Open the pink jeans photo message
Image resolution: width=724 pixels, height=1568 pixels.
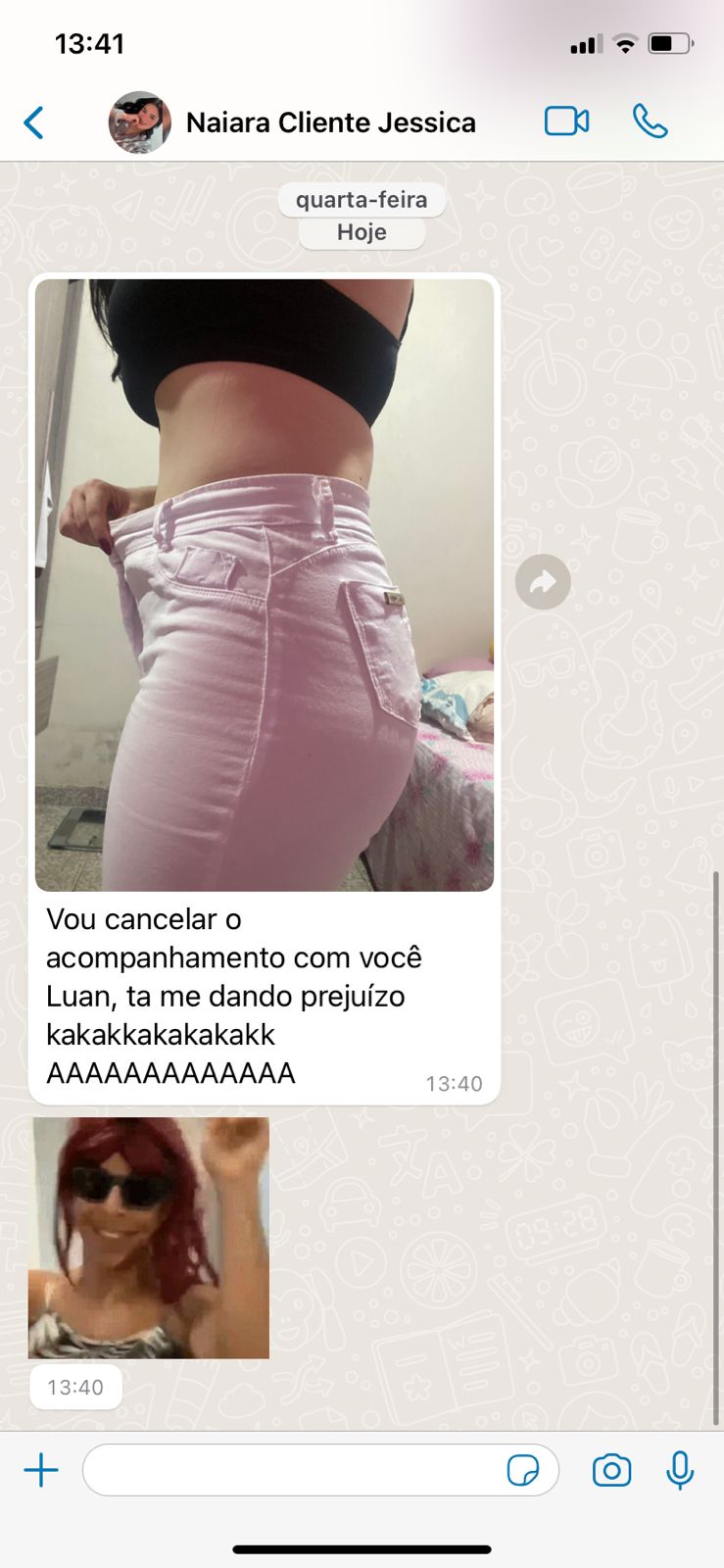265,585
